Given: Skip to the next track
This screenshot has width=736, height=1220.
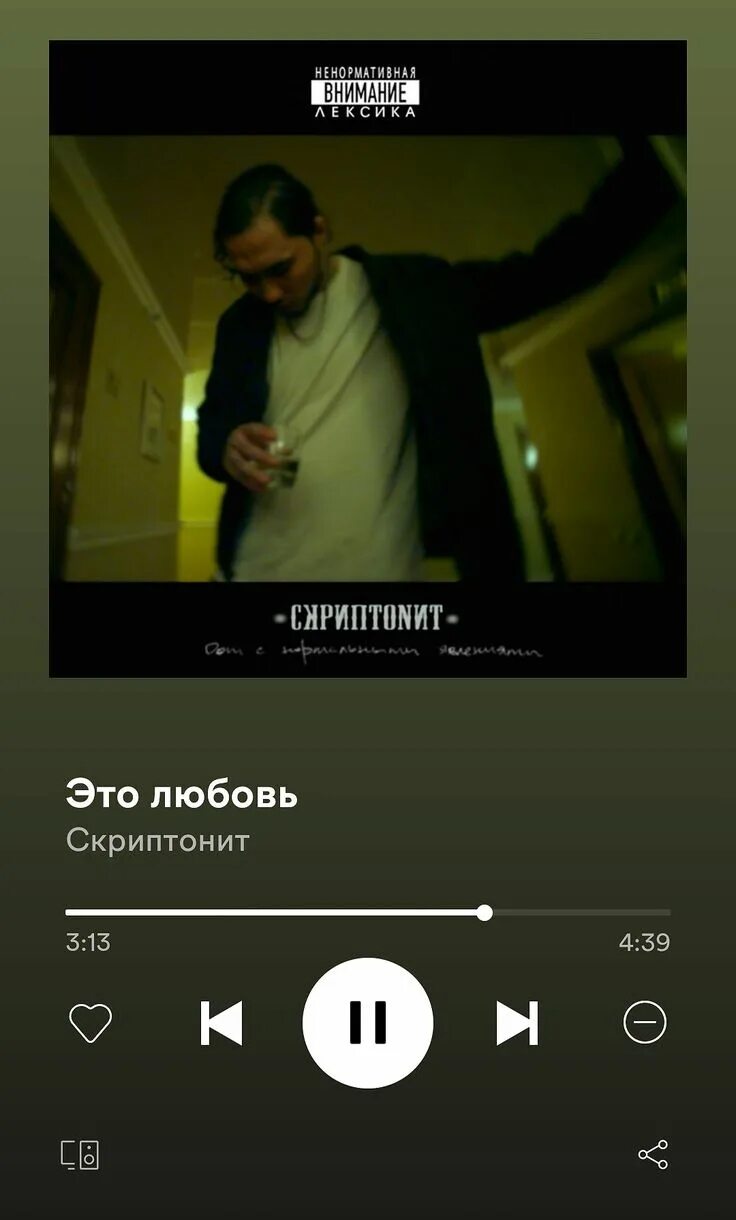Looking at the screenshot, I should 517,1022.
